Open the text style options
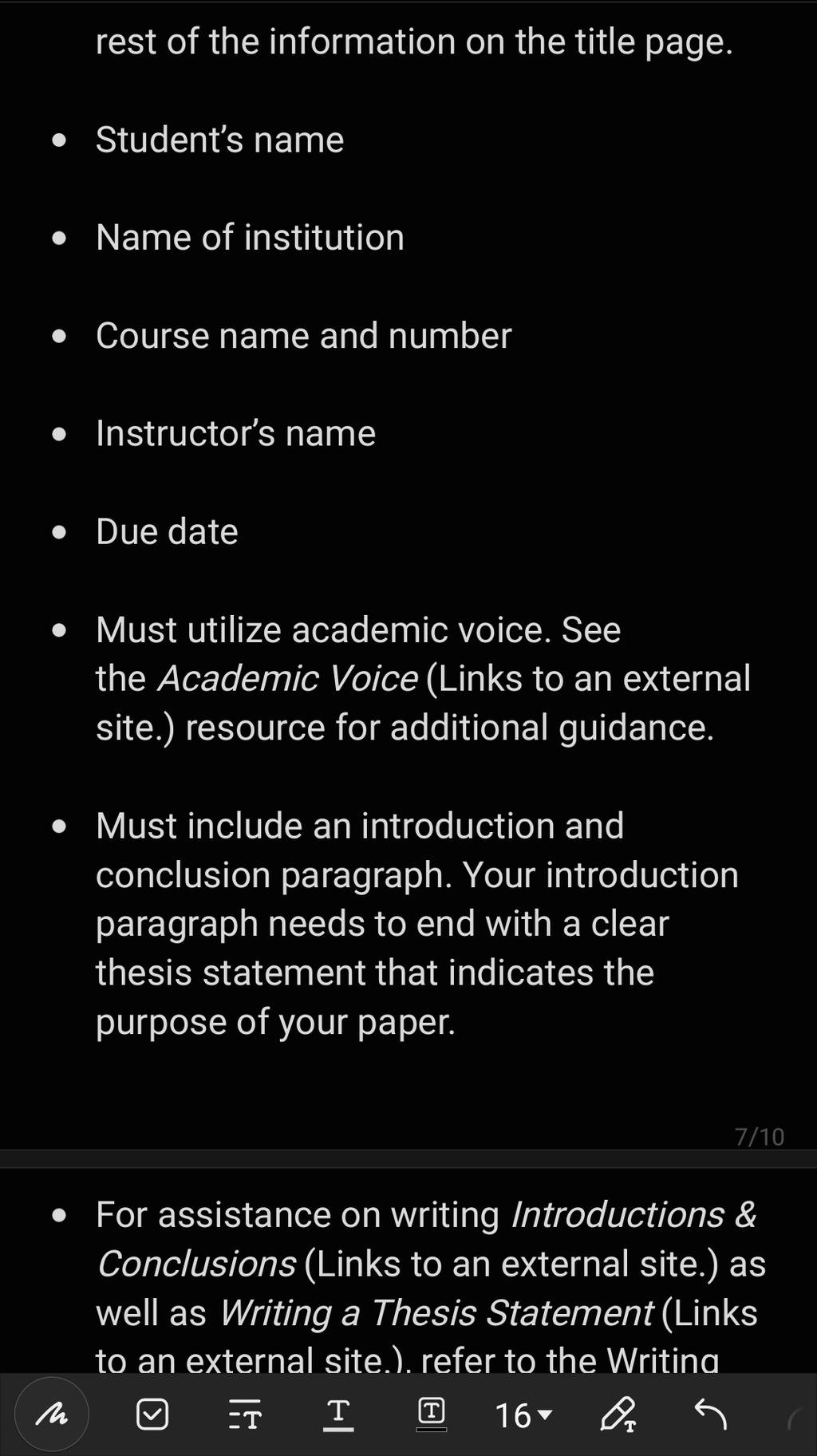 tap(244, 1415)
